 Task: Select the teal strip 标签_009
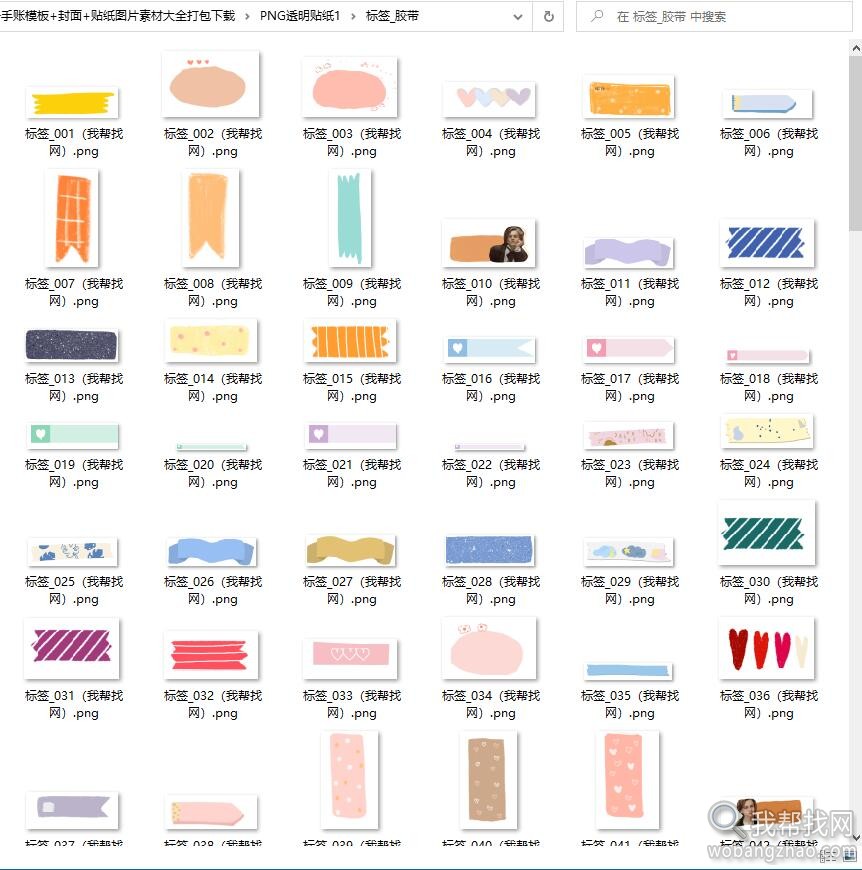[349, 217]
